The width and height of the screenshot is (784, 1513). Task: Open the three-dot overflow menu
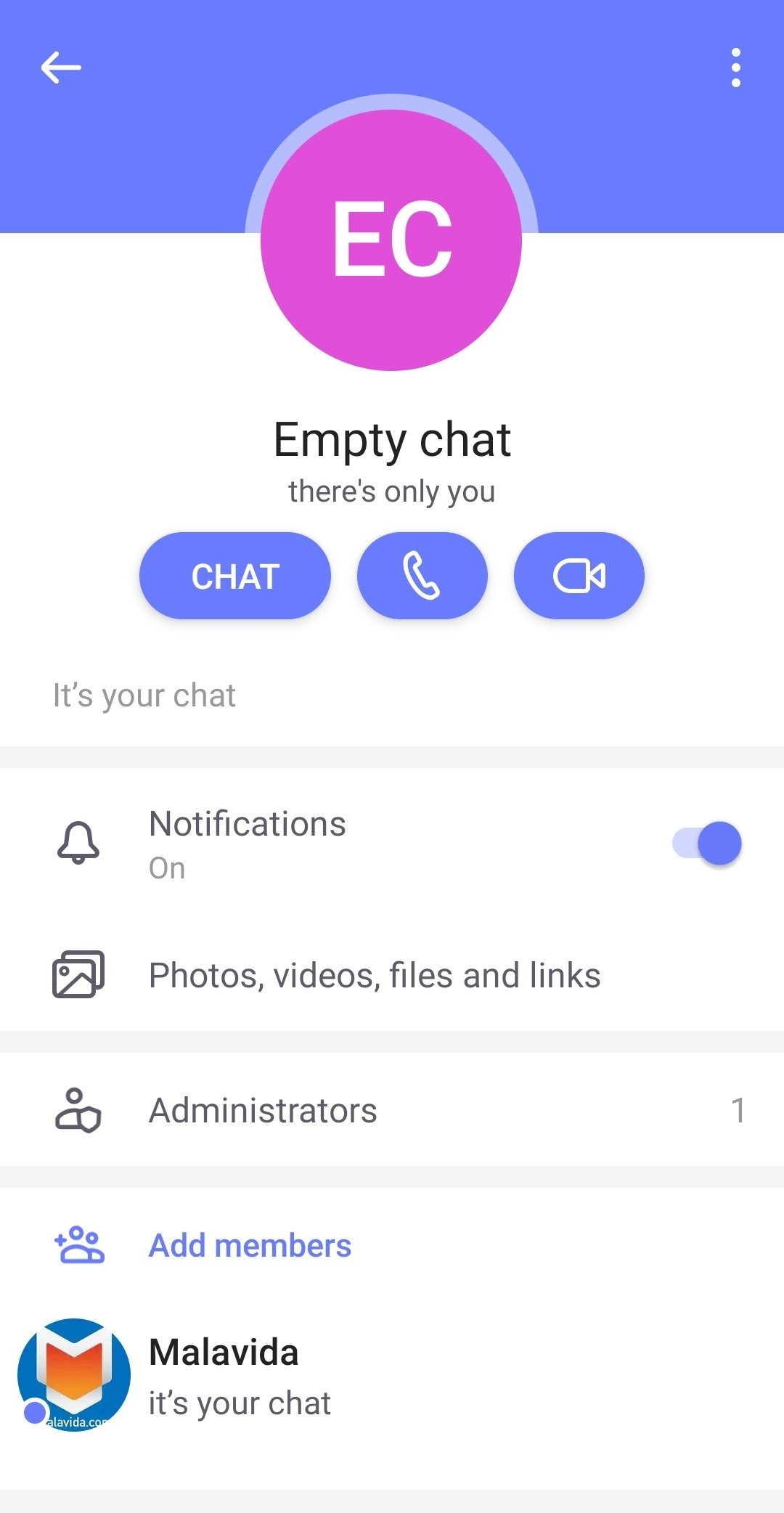[x=736, y=68]
